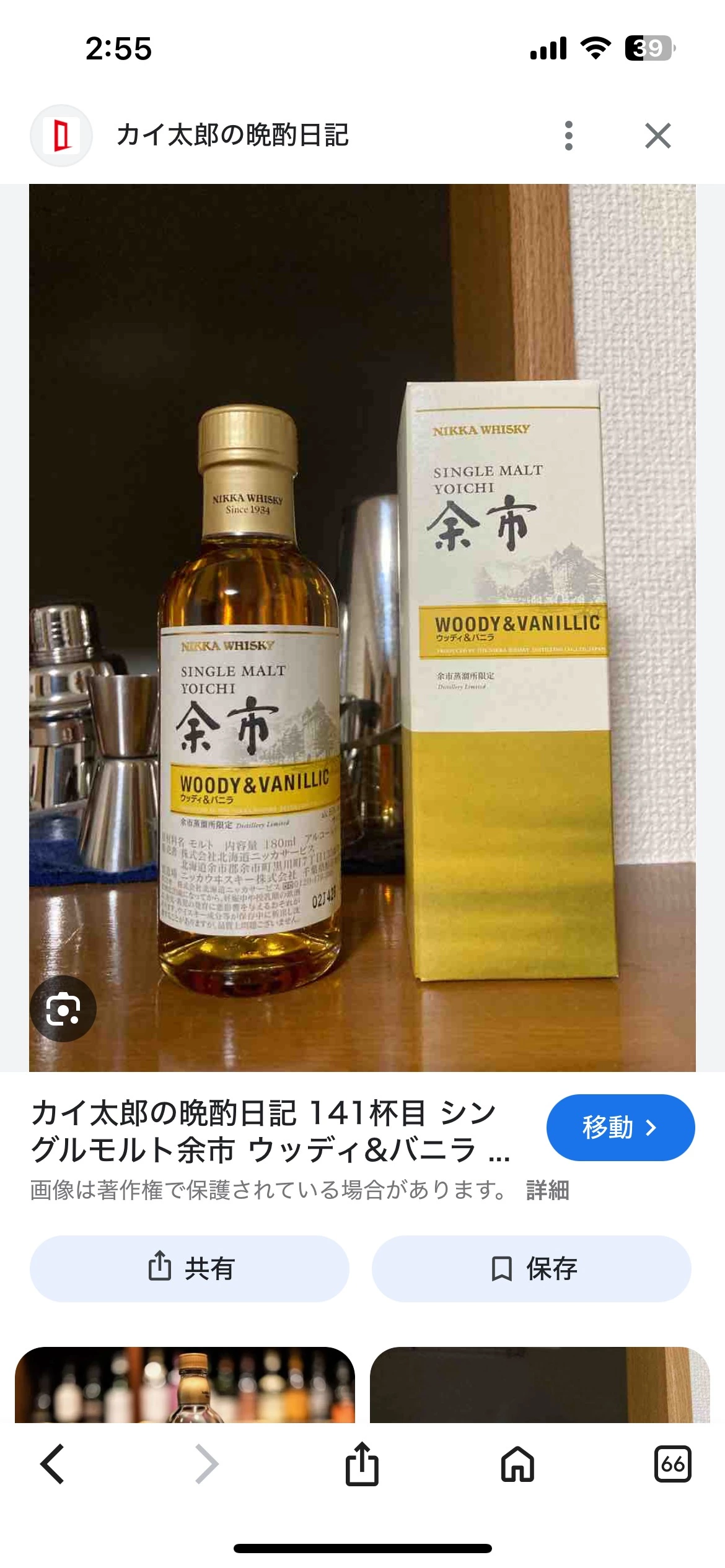Open the browser share sheet
Viewport: 725px width, 1568px height.
(362, 1464)
